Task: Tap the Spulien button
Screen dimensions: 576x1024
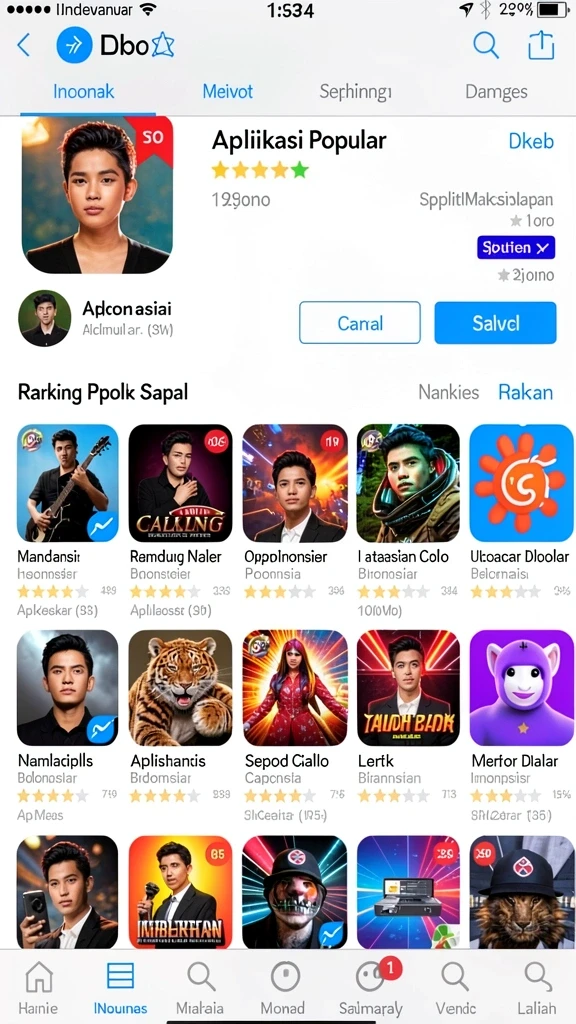Action: [x=516, y=248]
